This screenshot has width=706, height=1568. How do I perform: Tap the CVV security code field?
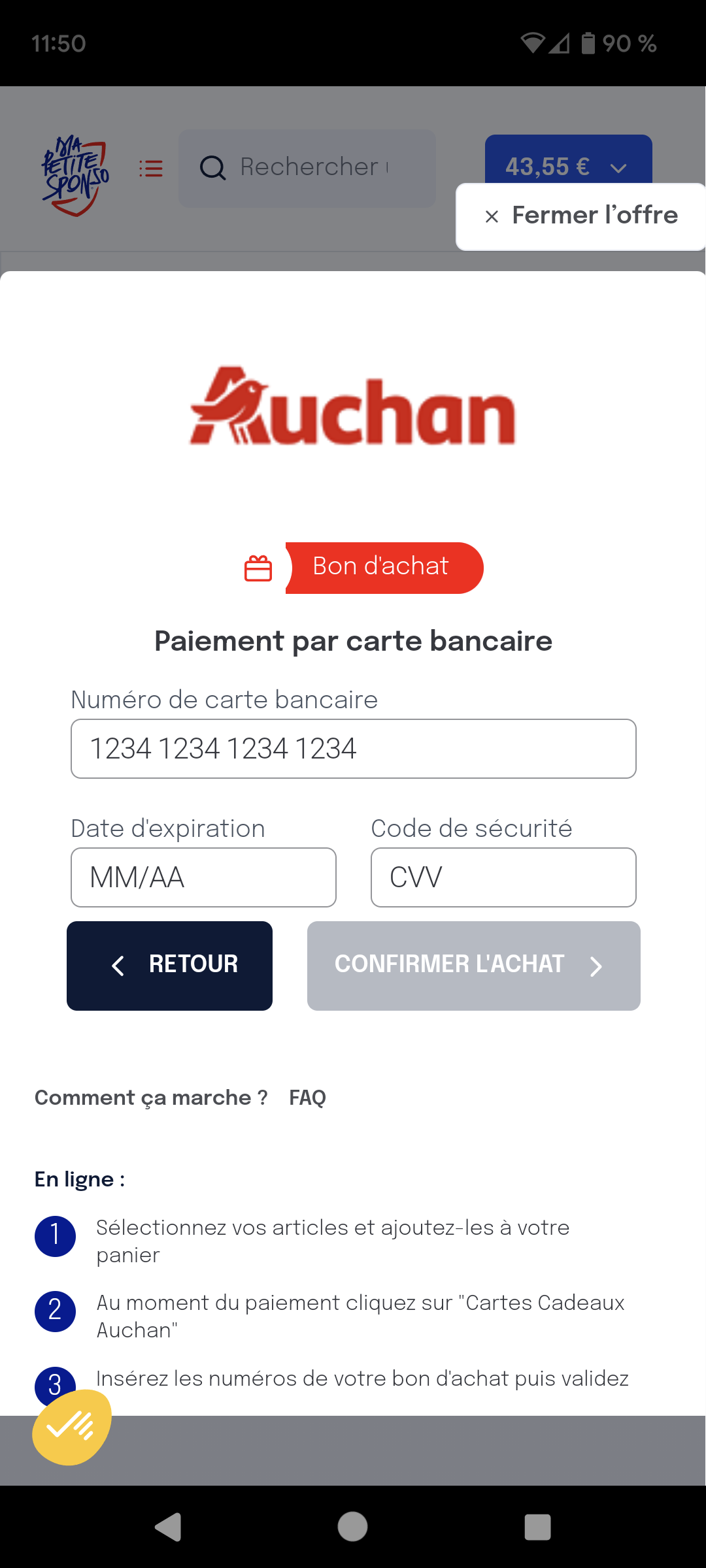[503, 877]
